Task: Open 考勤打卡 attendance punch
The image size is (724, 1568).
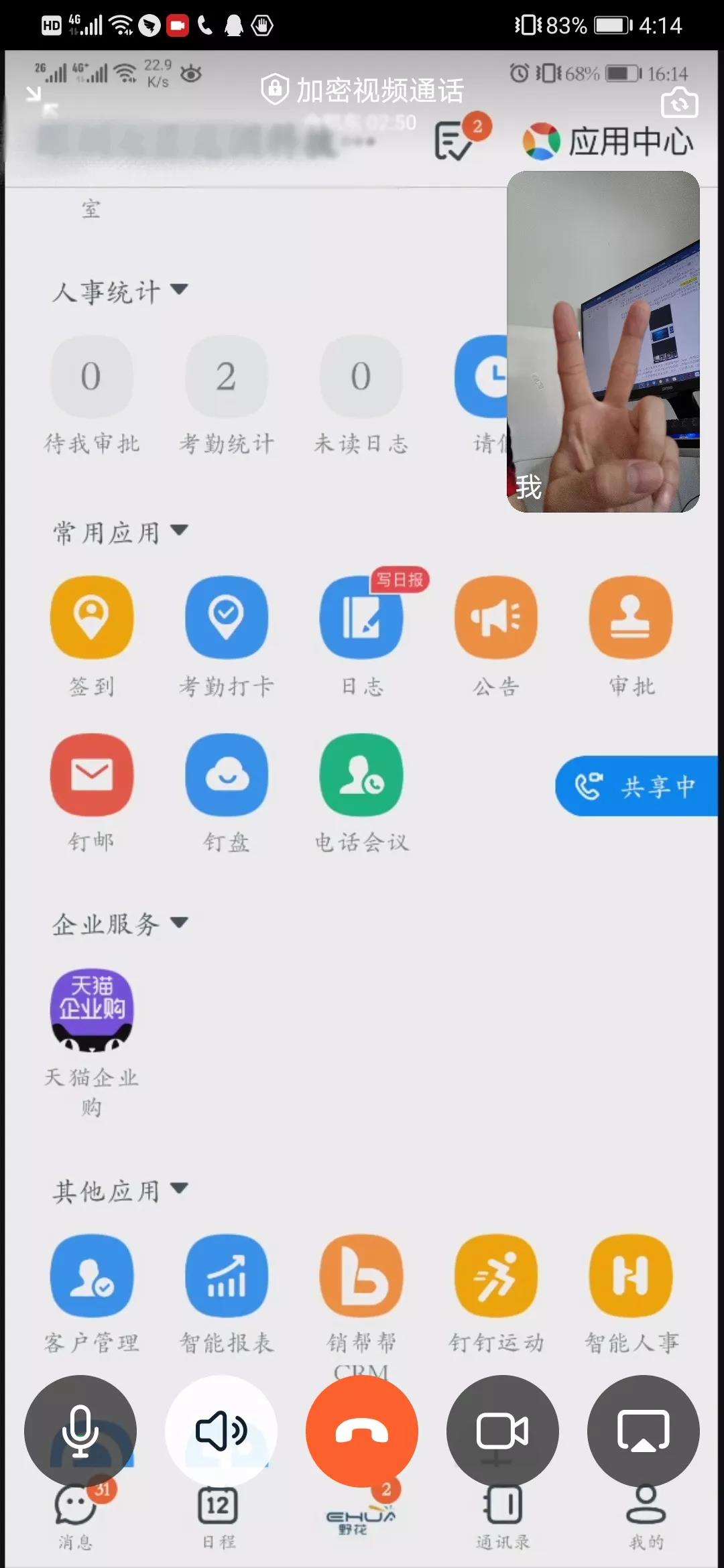Action: tap(227, 618)
